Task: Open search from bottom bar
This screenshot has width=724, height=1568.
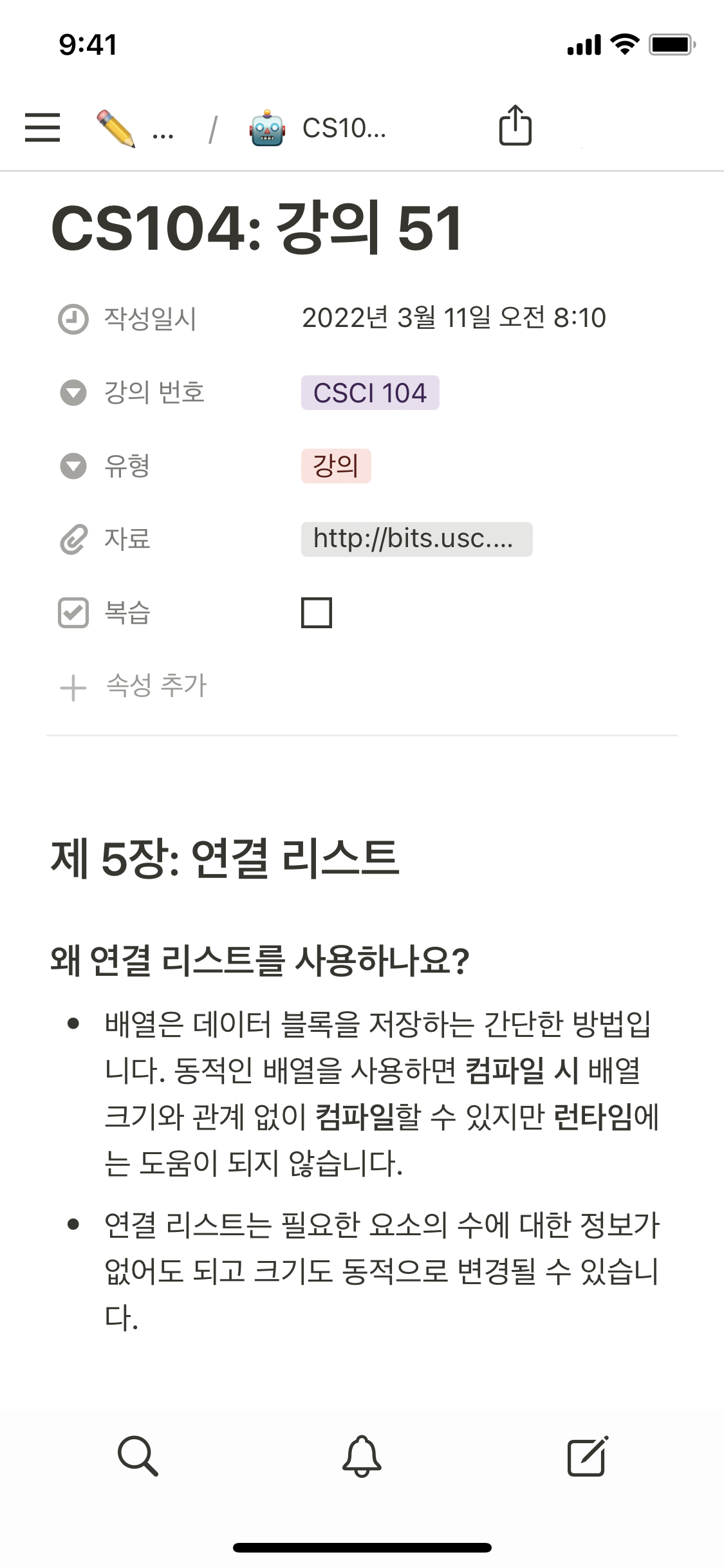Action: tap(138, 1455)
